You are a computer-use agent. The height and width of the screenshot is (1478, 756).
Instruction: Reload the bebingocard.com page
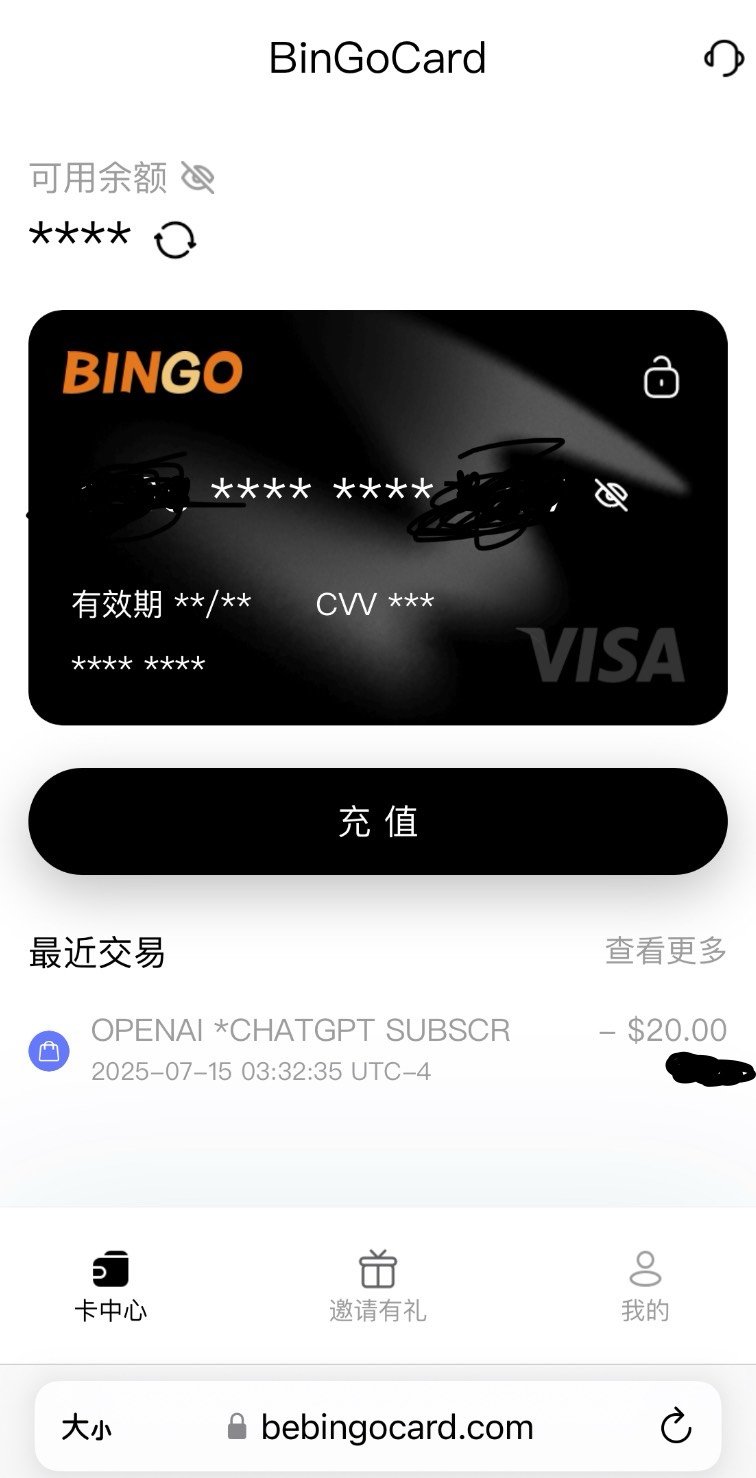tap(676, 1427)
